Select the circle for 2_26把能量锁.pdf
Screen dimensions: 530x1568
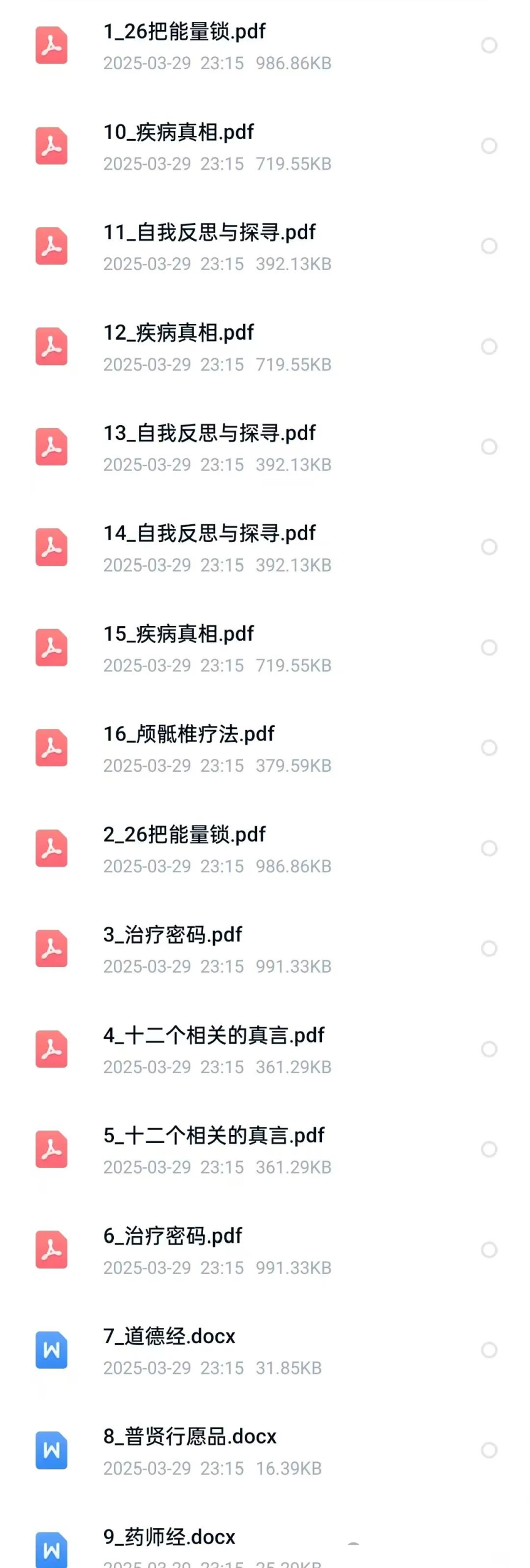click(x=488, y=848)
